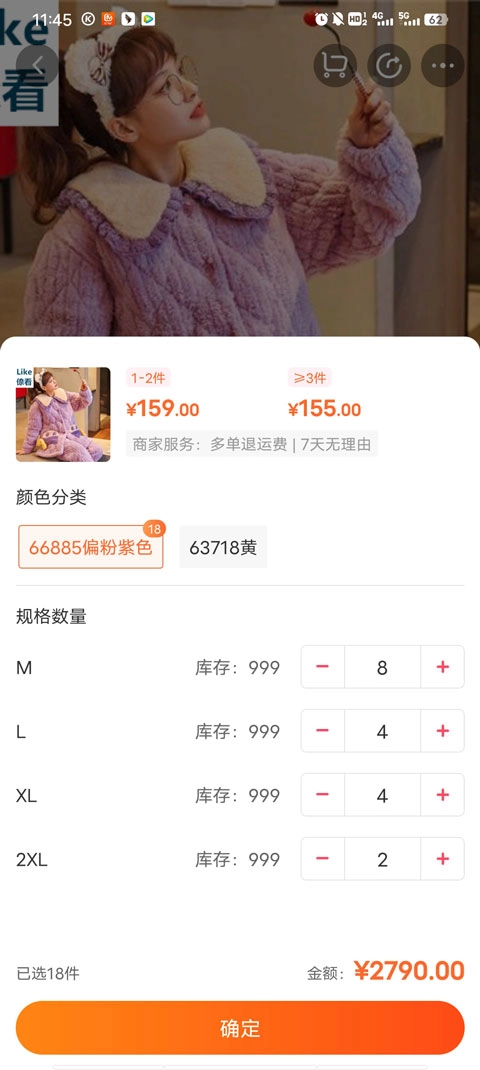Increase quantity for size M
Screen dimensions: 480x1070
click(442, 667)
